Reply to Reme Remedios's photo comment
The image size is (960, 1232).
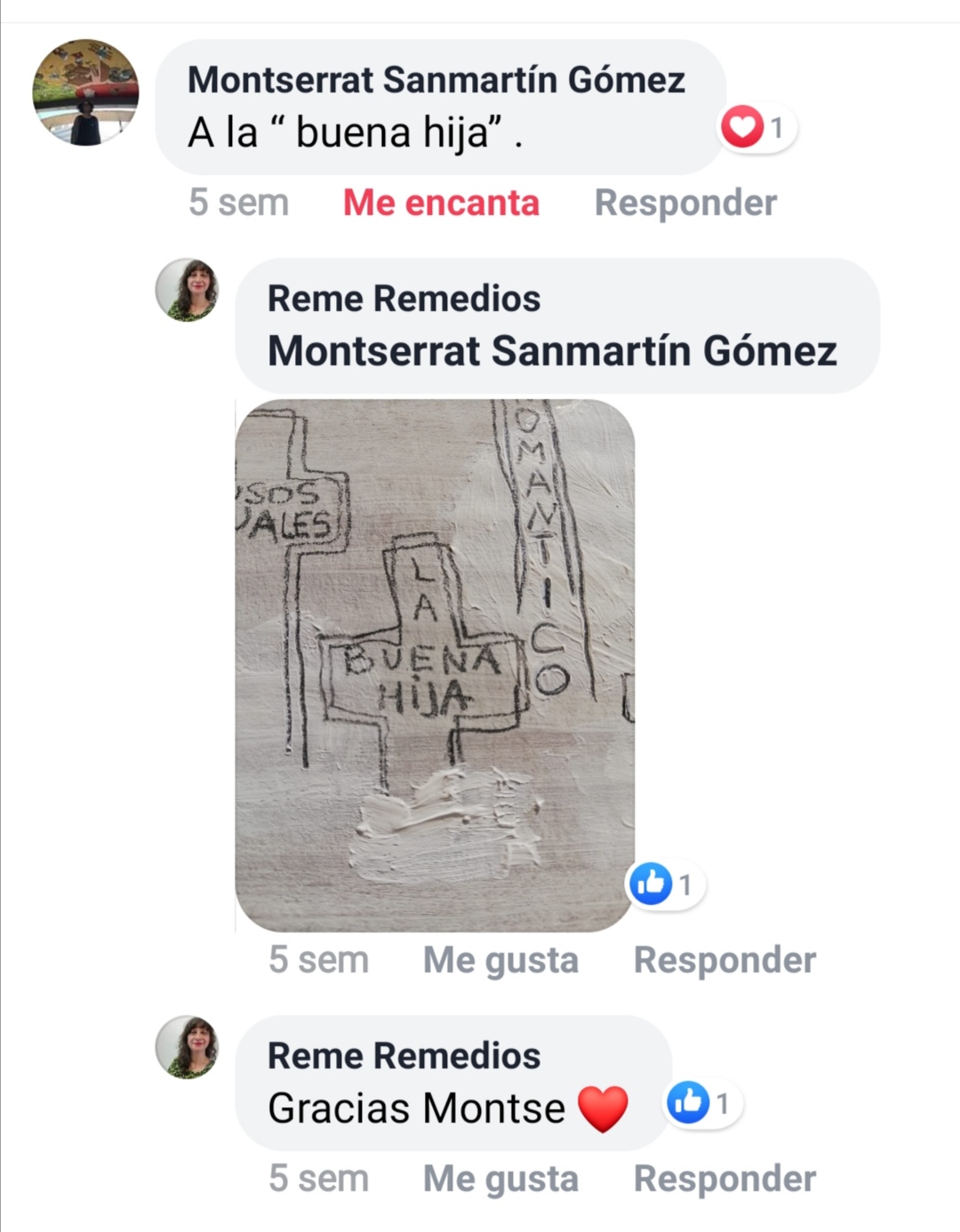coord(724,960)
